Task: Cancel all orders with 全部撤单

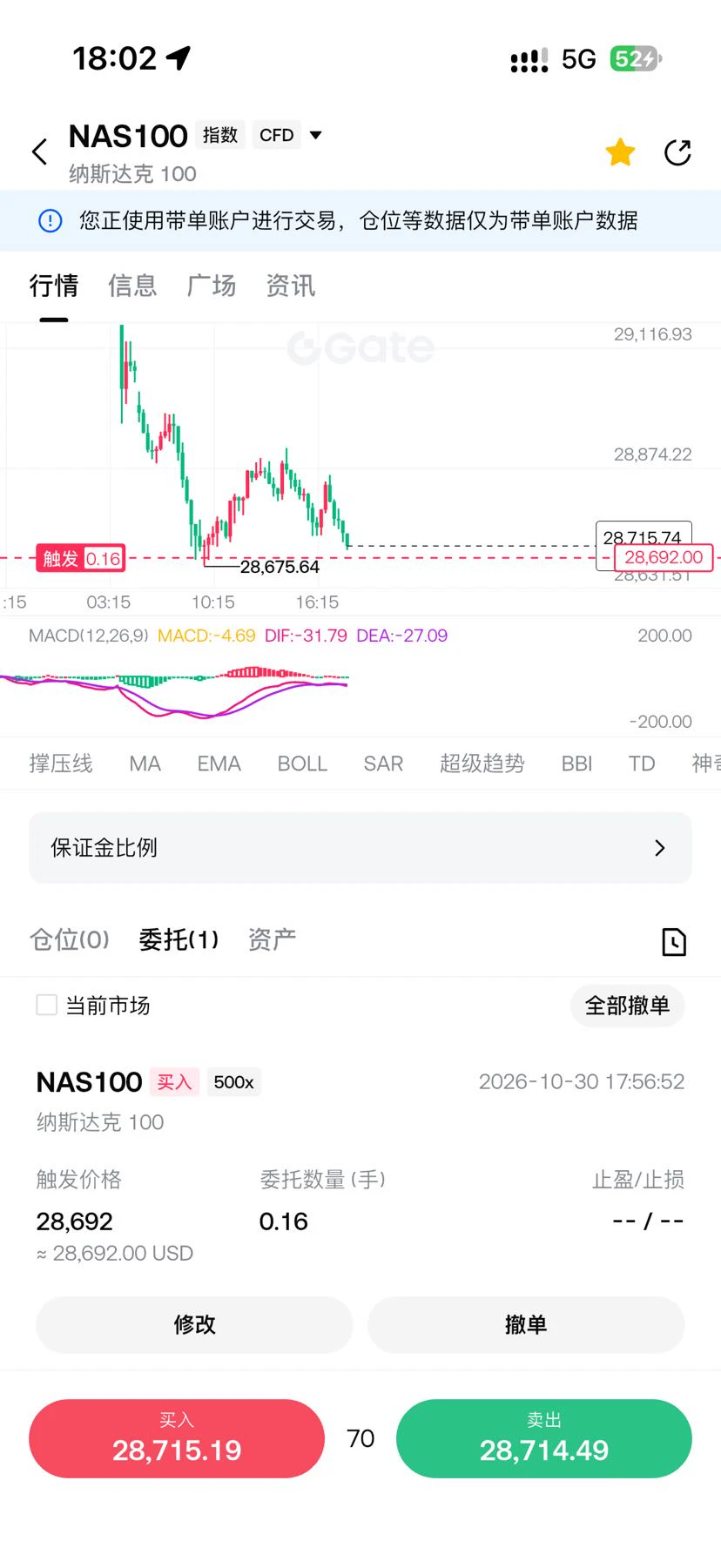Action: 627,1006
